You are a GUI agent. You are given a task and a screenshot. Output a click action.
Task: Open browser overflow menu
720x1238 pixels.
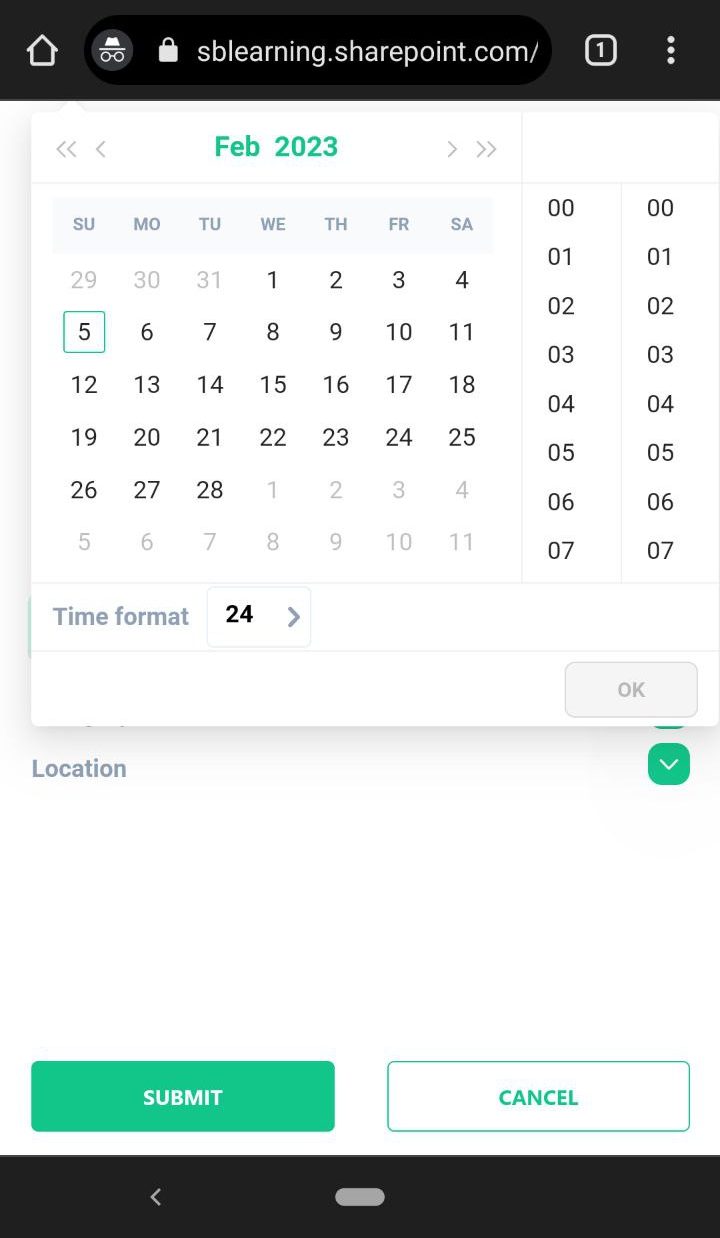click(670, 50)
